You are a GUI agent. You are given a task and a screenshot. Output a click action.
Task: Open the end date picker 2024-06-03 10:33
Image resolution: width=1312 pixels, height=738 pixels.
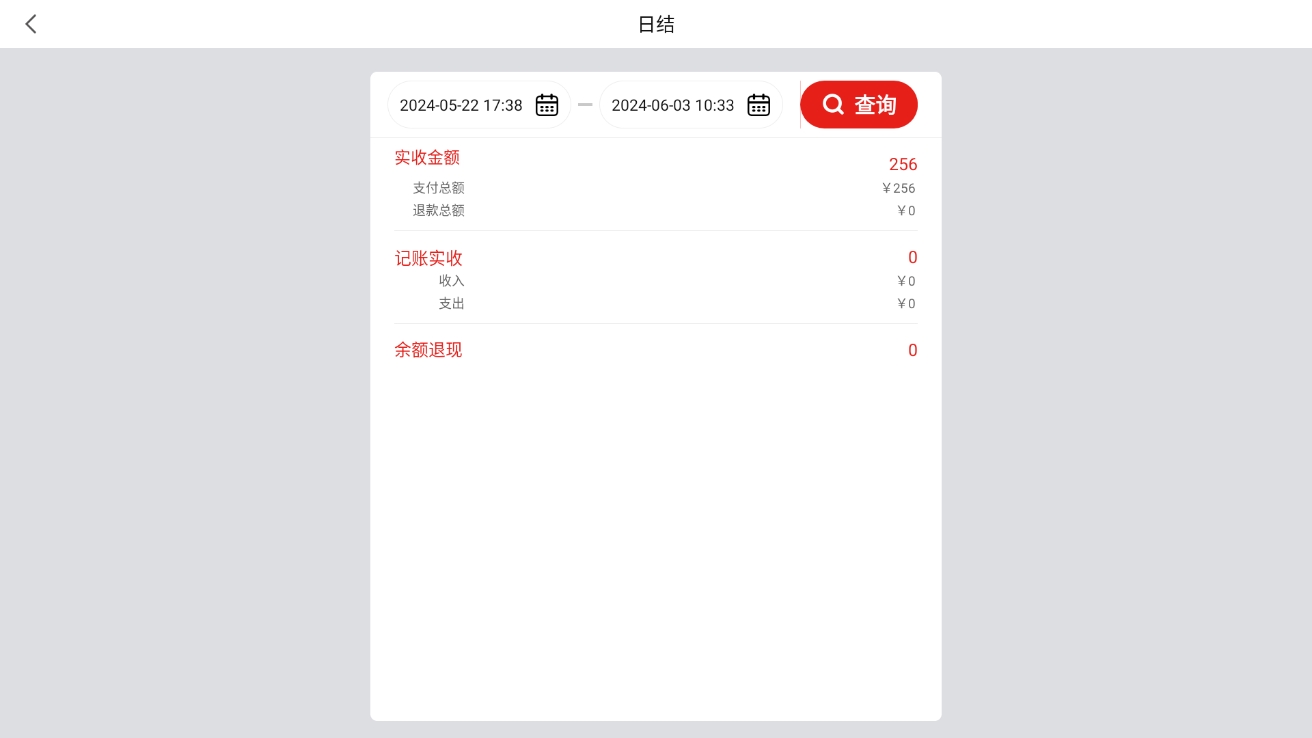click(x=690, y=105)
